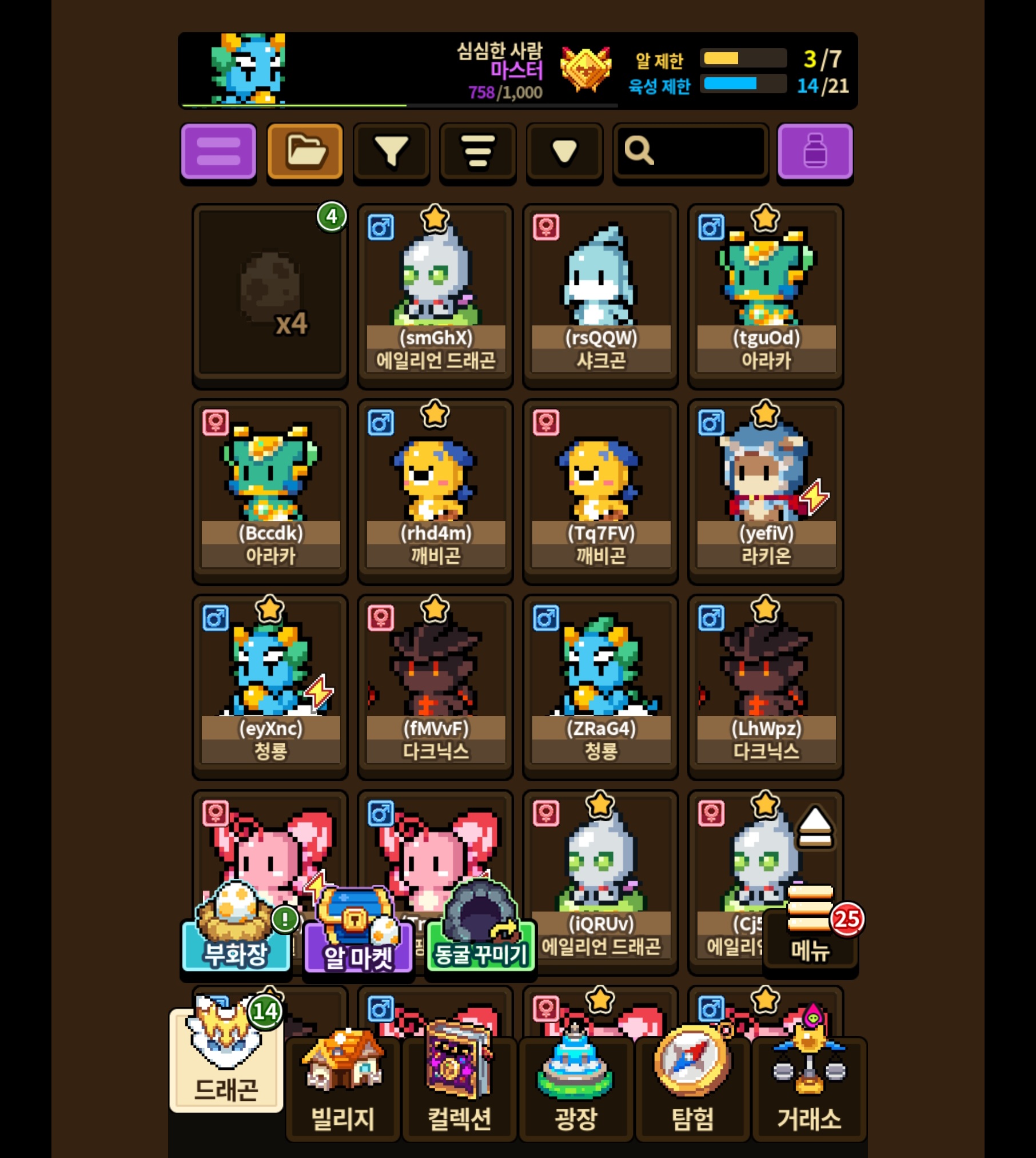Tap the dragon search field
Image resolution: width=1036 pixels, height=1158 pixels.
click(691, 152)
